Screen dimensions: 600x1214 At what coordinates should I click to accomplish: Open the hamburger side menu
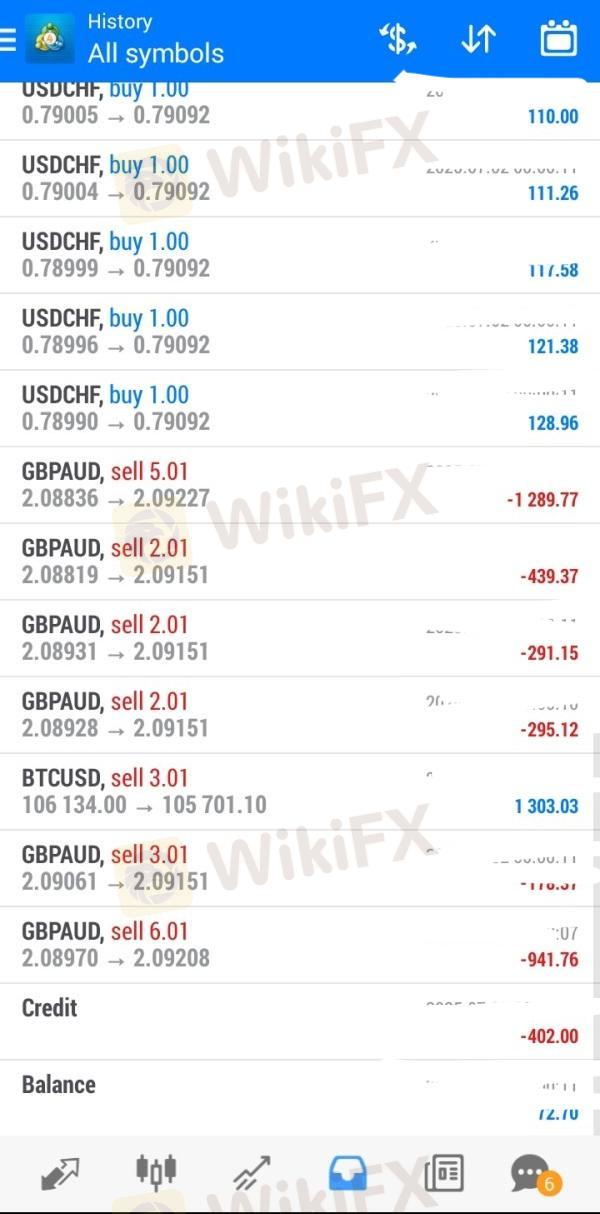click(x=7, y=40)
